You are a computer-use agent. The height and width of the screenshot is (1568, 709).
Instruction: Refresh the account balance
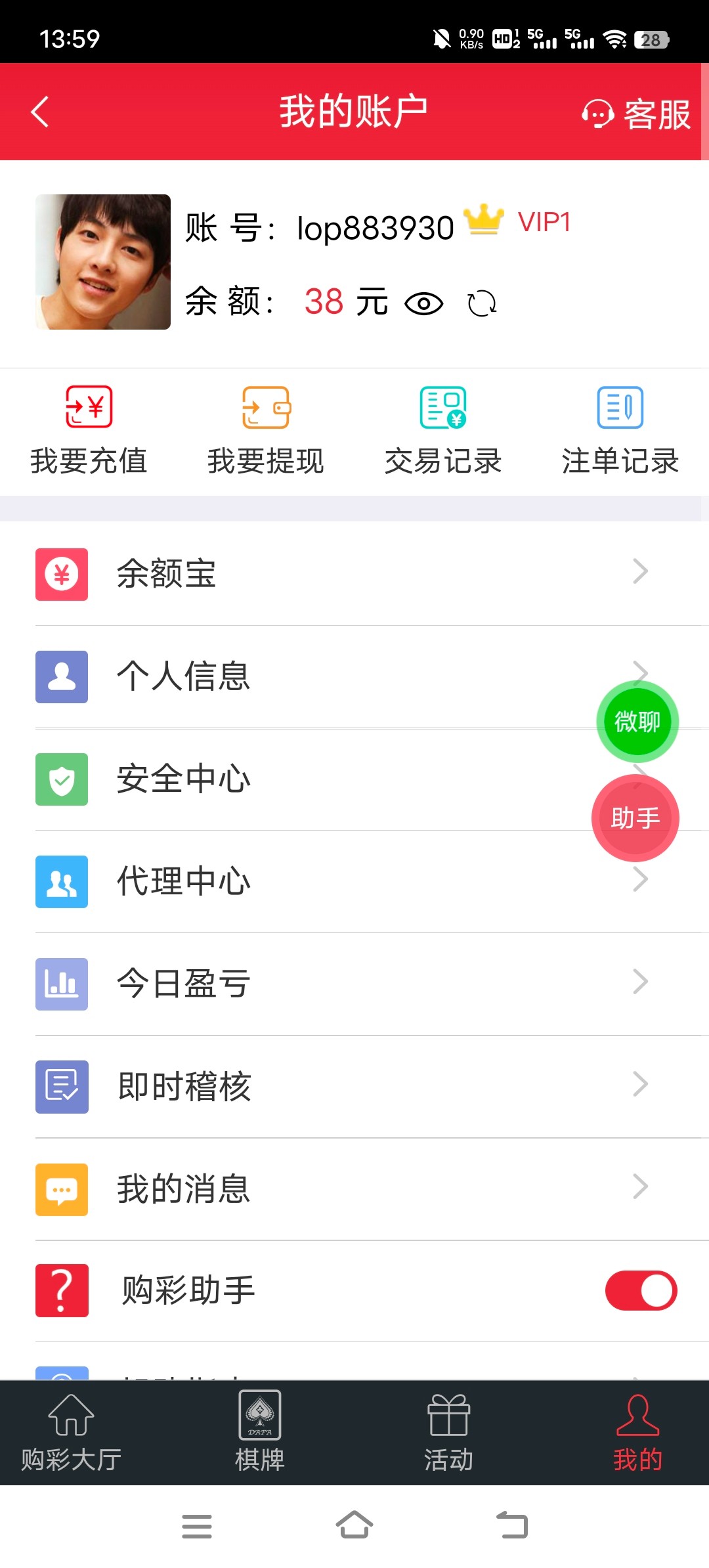[x=482, y=303]
